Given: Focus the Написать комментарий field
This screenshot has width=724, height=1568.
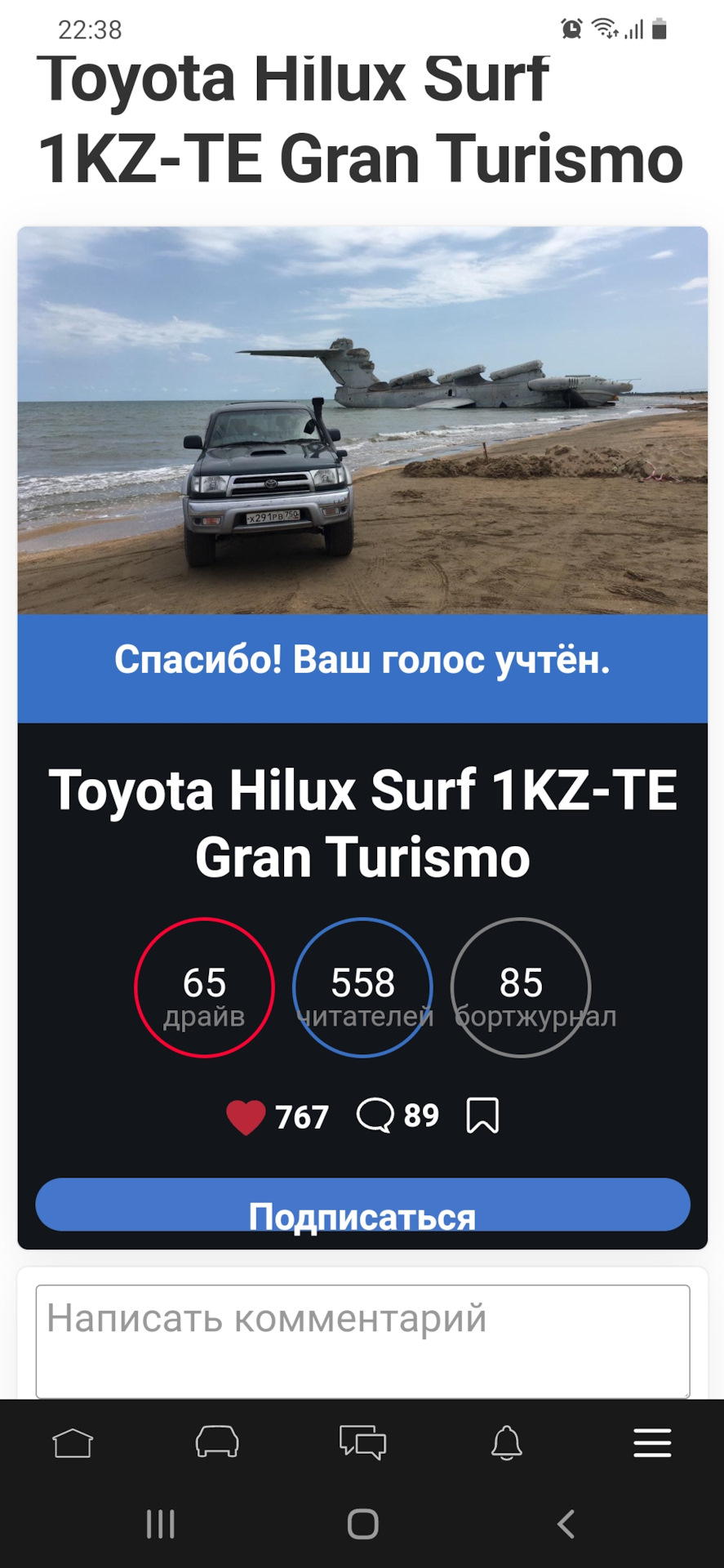Looking at the screenshot, I should [x=362, y=1339].
